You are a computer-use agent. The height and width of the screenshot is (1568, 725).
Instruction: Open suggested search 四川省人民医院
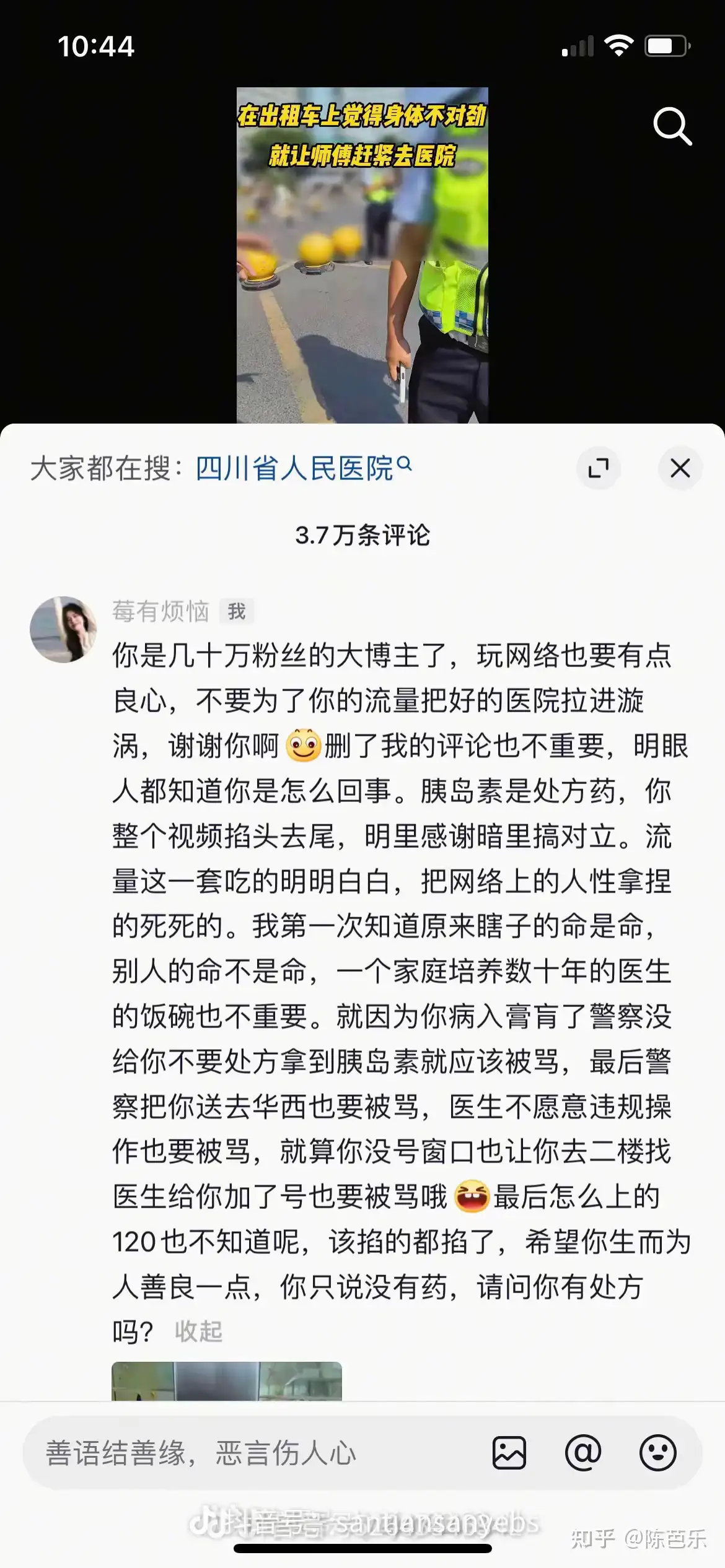click(x=303, y=468)
